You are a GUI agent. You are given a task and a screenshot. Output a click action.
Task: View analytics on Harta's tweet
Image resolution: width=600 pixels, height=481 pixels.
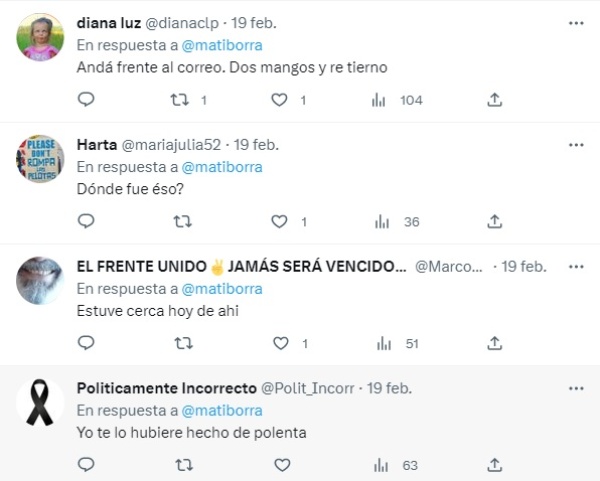coord(379,222)
